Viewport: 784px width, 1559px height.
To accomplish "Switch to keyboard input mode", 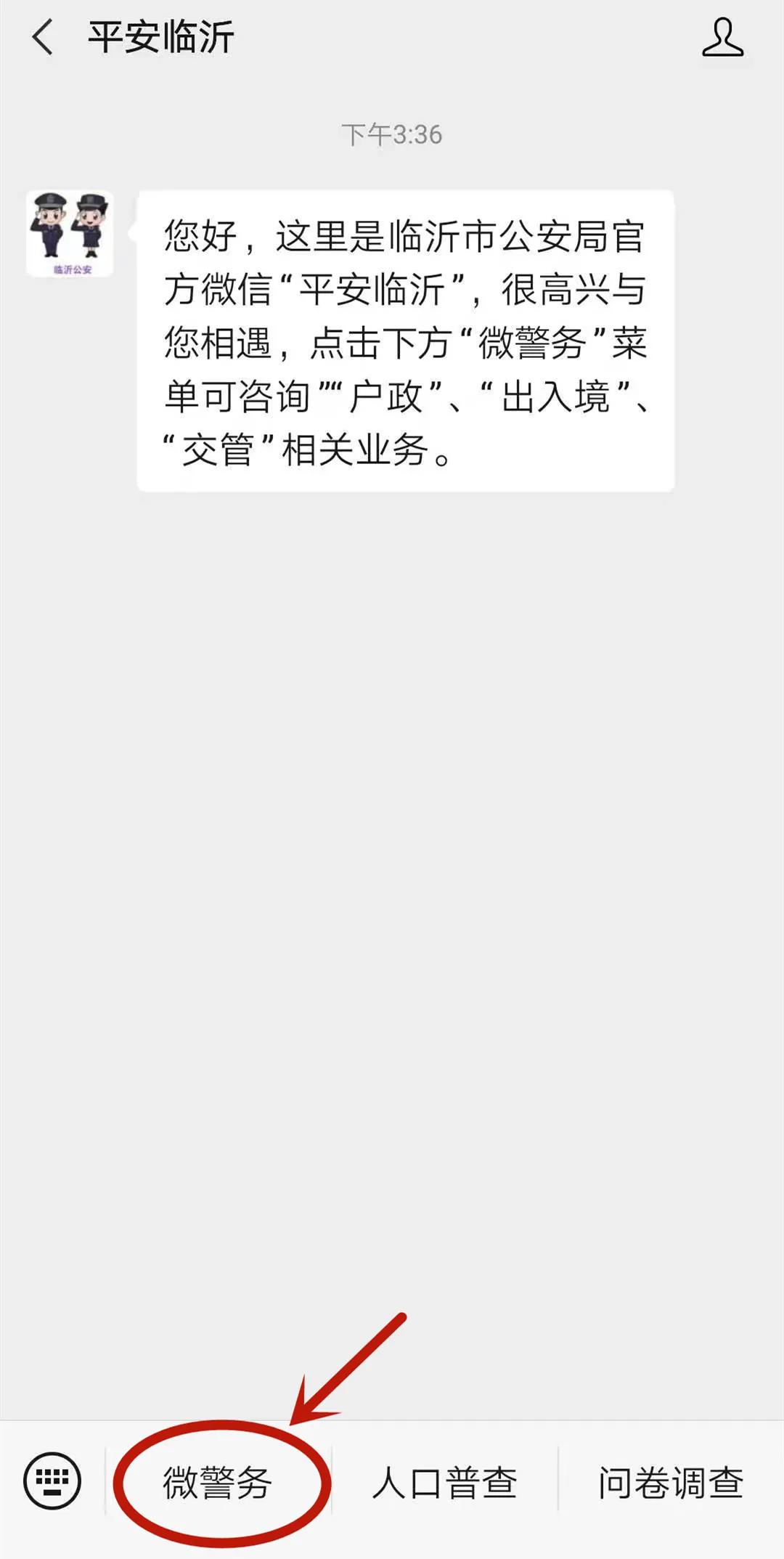I will click(x=52, y=1481).
